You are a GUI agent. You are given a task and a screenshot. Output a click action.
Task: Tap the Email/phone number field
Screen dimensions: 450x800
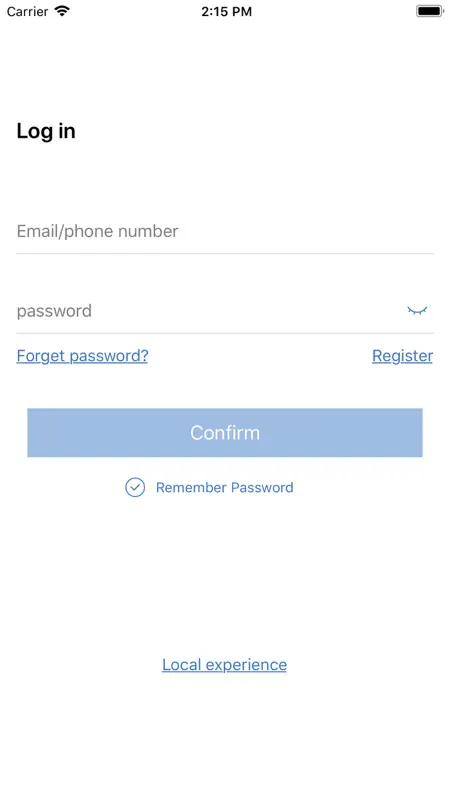[x=224, y=232]
